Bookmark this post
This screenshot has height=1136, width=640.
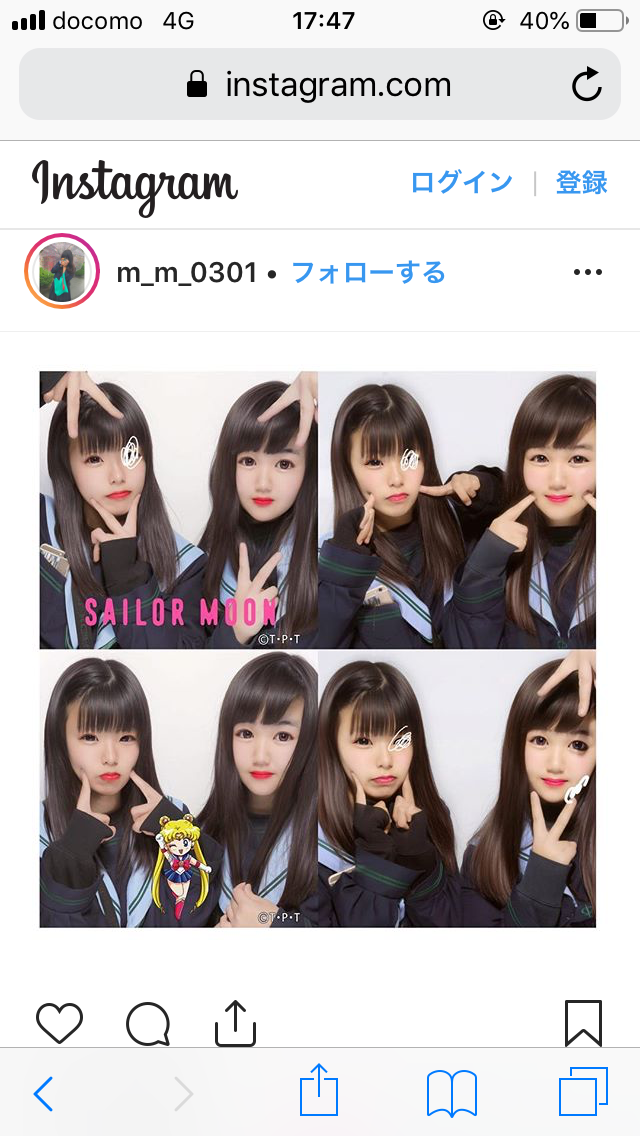click(x=583, y=1022)
